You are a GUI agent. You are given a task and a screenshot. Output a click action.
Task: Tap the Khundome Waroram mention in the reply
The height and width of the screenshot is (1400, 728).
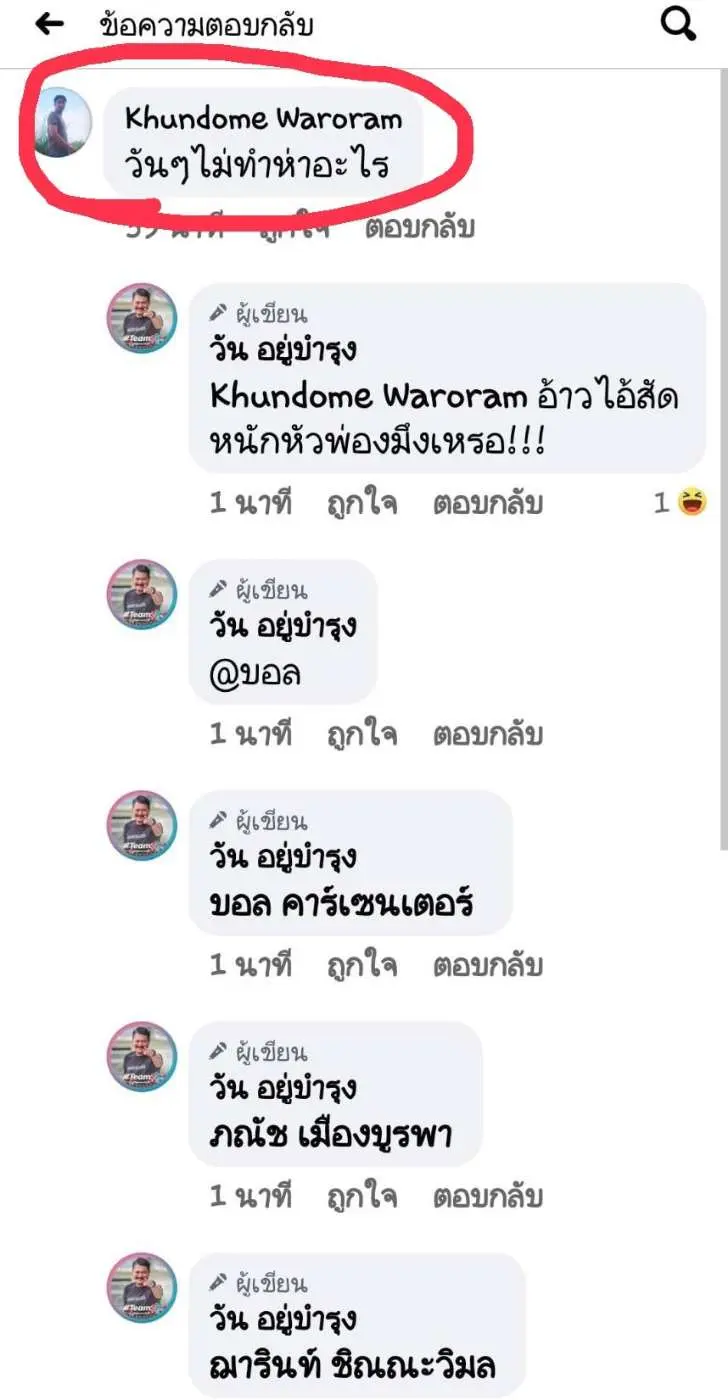[368, 396]
